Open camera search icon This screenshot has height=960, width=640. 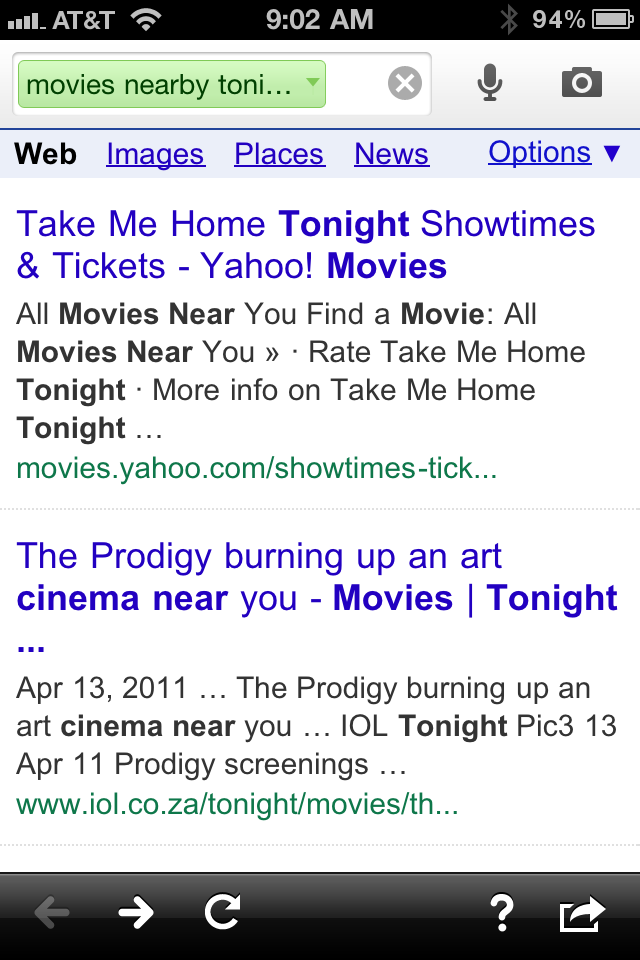click(582, 83)
